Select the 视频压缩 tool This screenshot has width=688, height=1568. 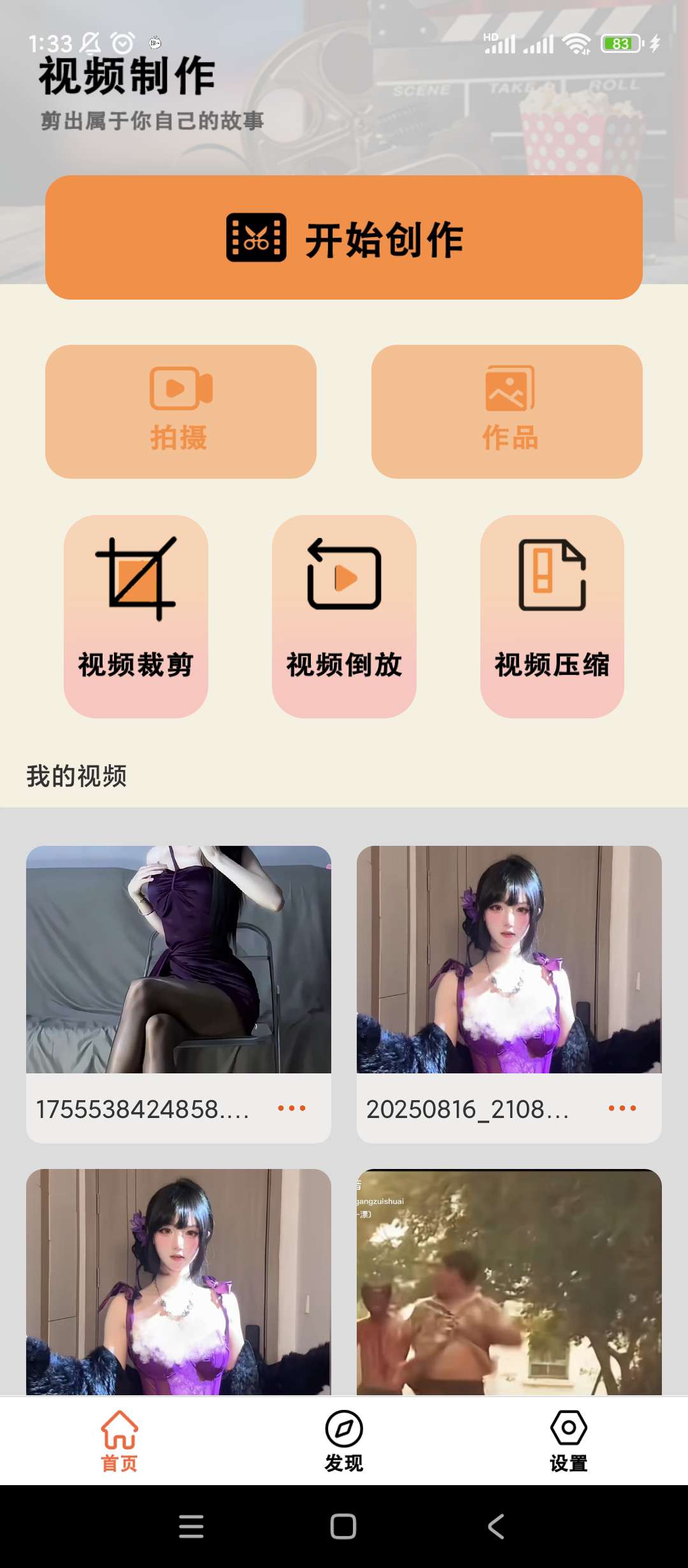pyautogui.click(x=552, y=616)
